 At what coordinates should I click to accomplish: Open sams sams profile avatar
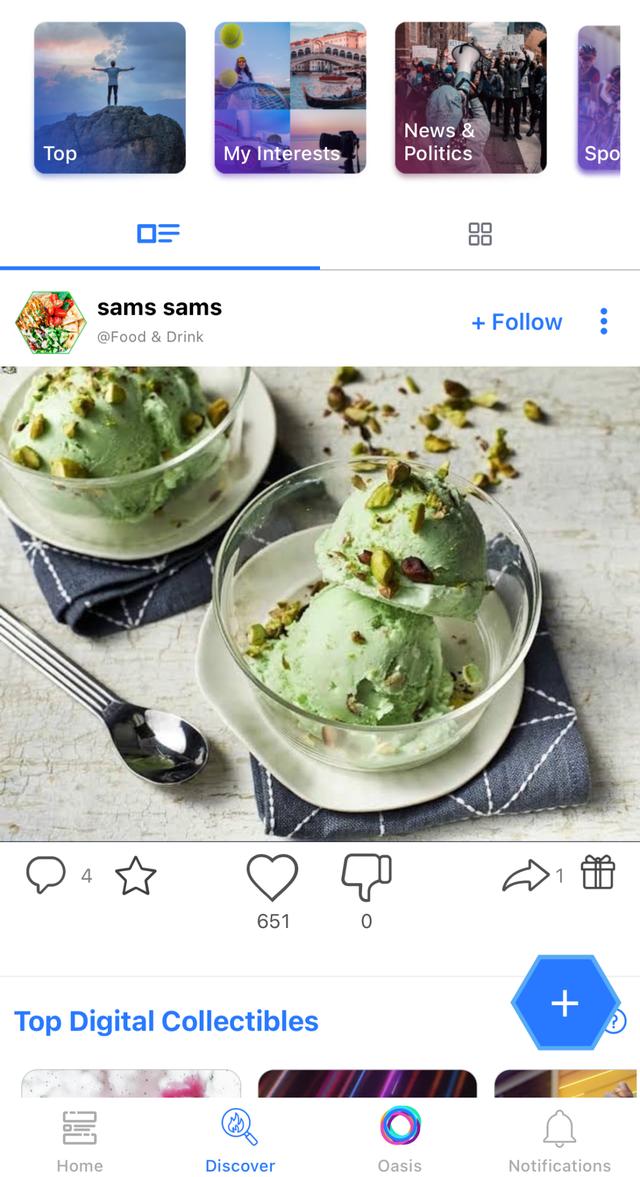coord(51,322)
